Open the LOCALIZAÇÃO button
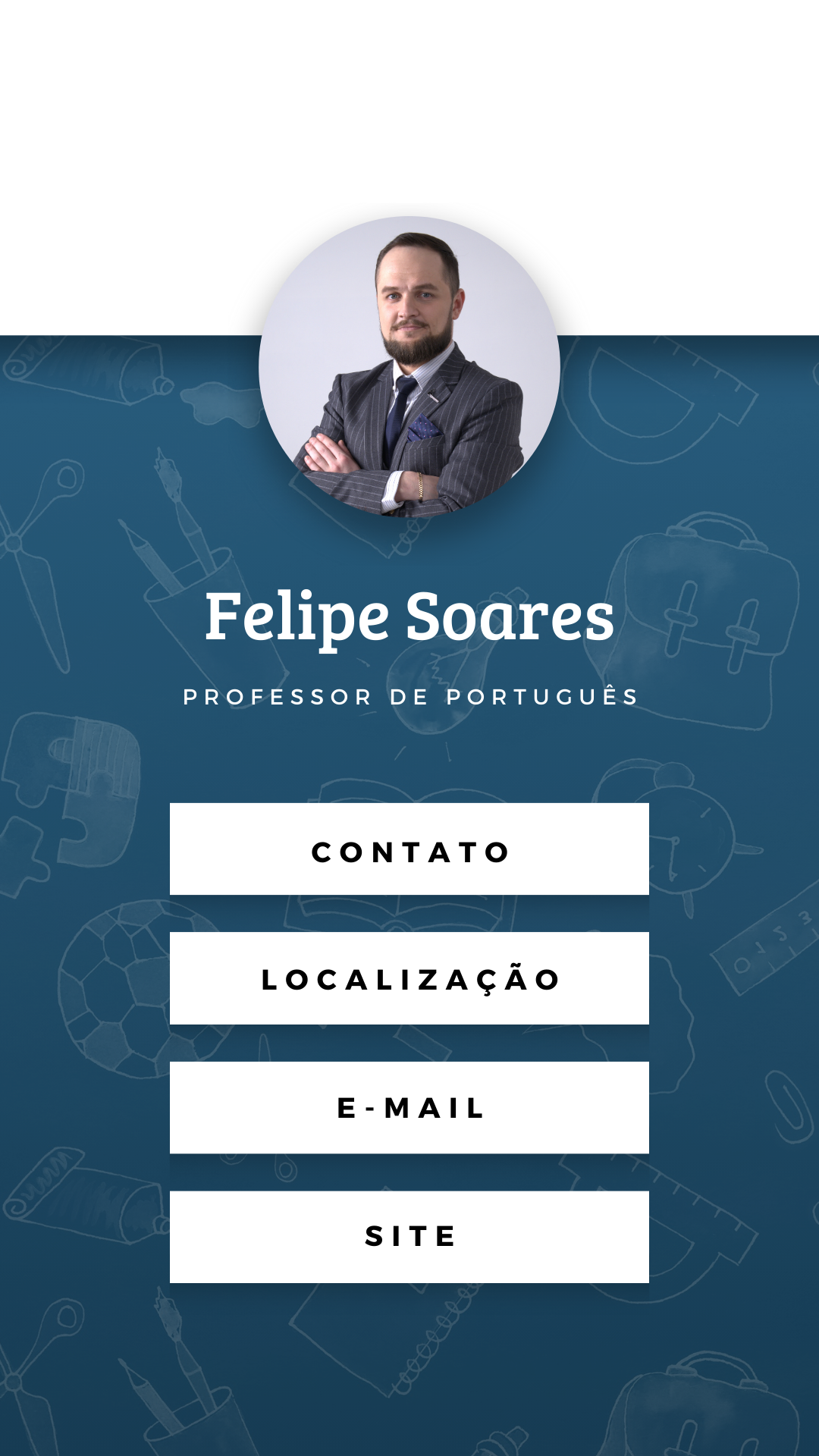 point(409,978)
